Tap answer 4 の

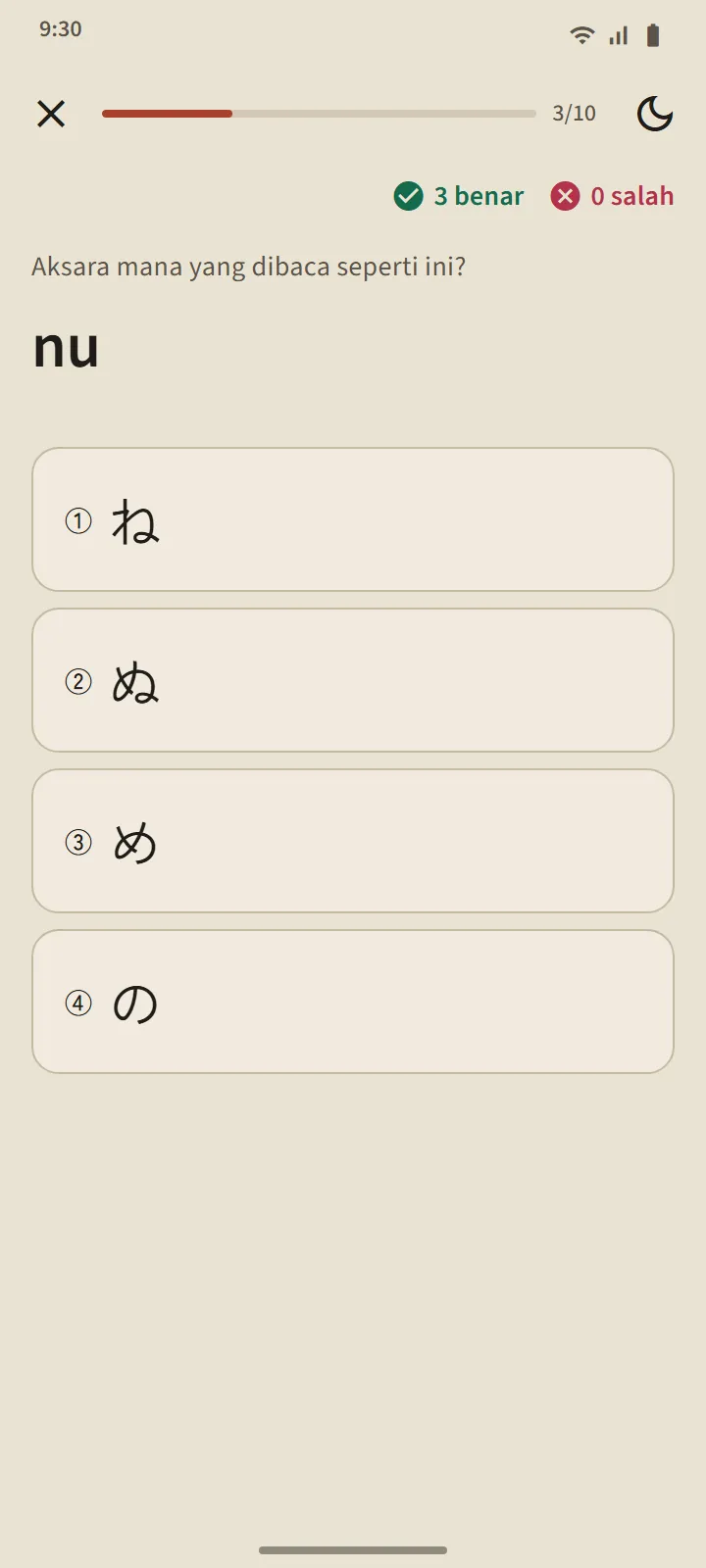coord(353,1002)
